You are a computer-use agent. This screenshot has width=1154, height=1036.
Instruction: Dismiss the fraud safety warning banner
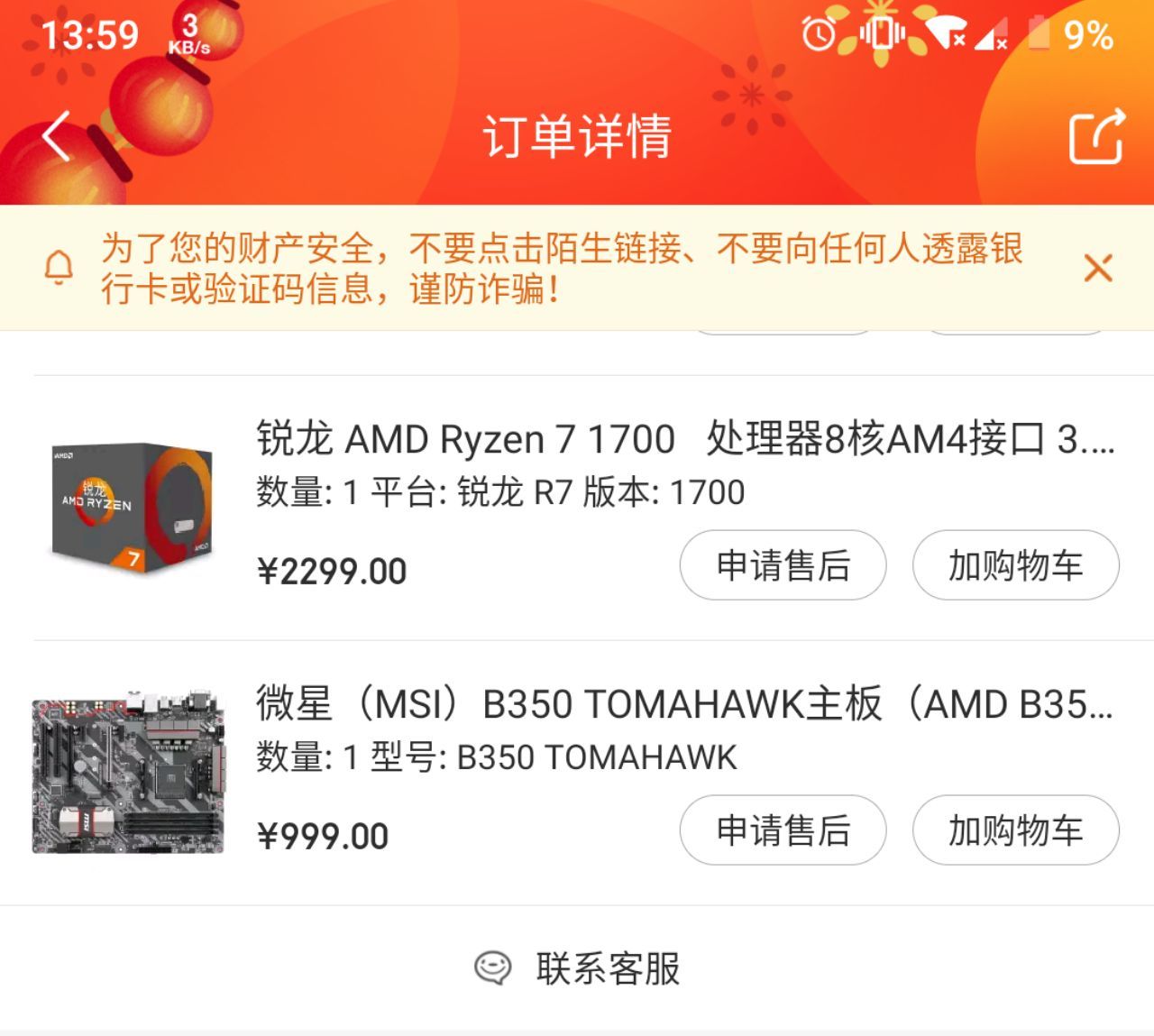1097,268
